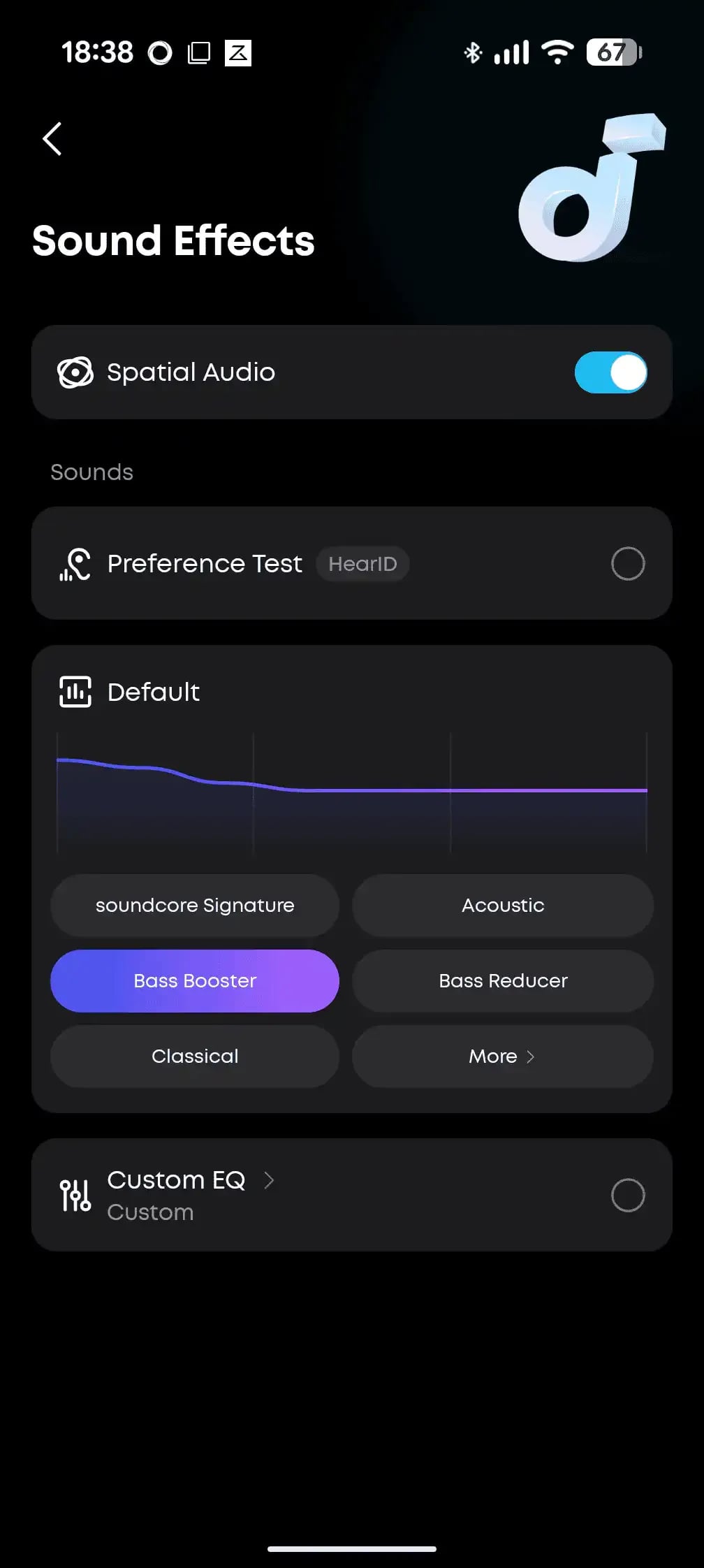Select the Custom EQ radio button
704x1568 pixels.
pos(627,1195)
